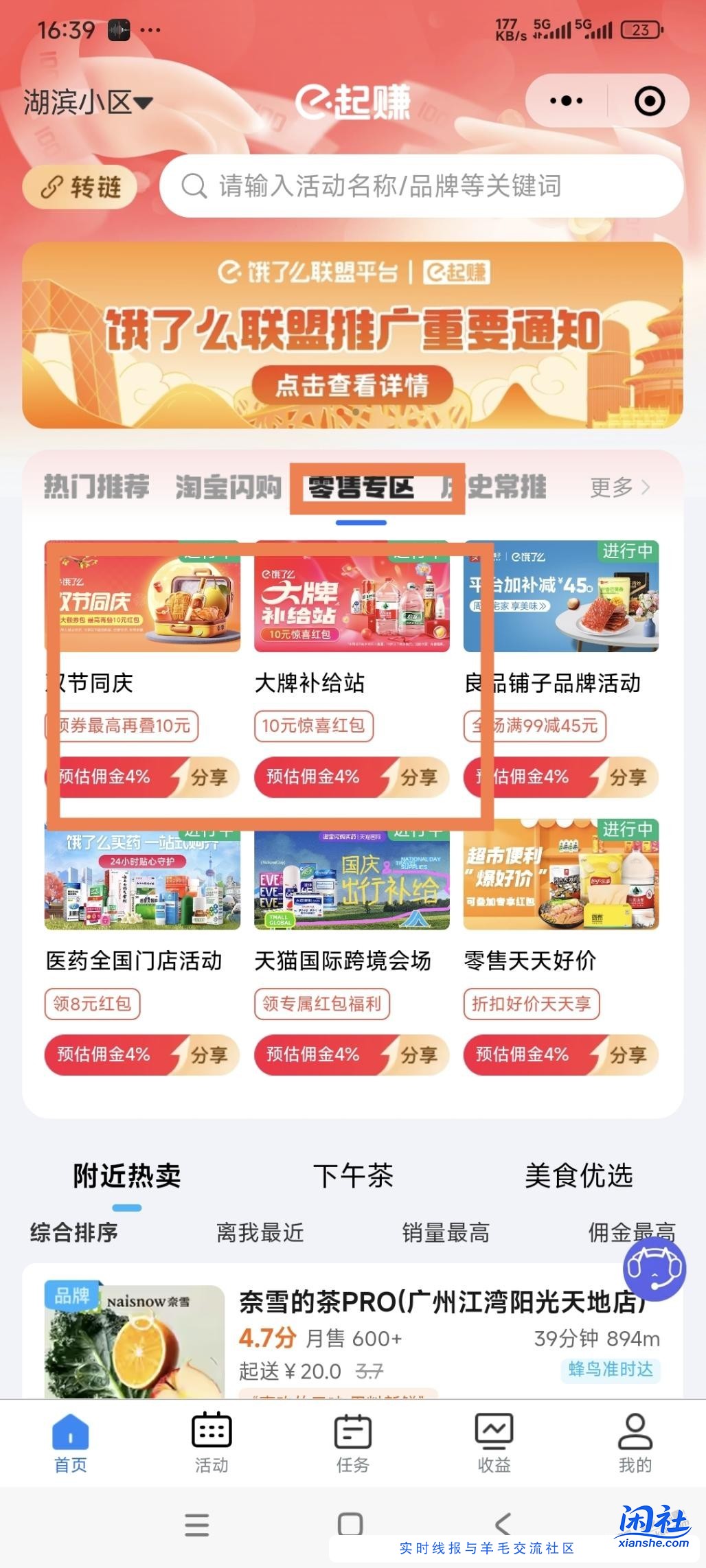This screenshot has width=706, height=1568.
Task: Tap the search input field for keywords
Action: 412,185
